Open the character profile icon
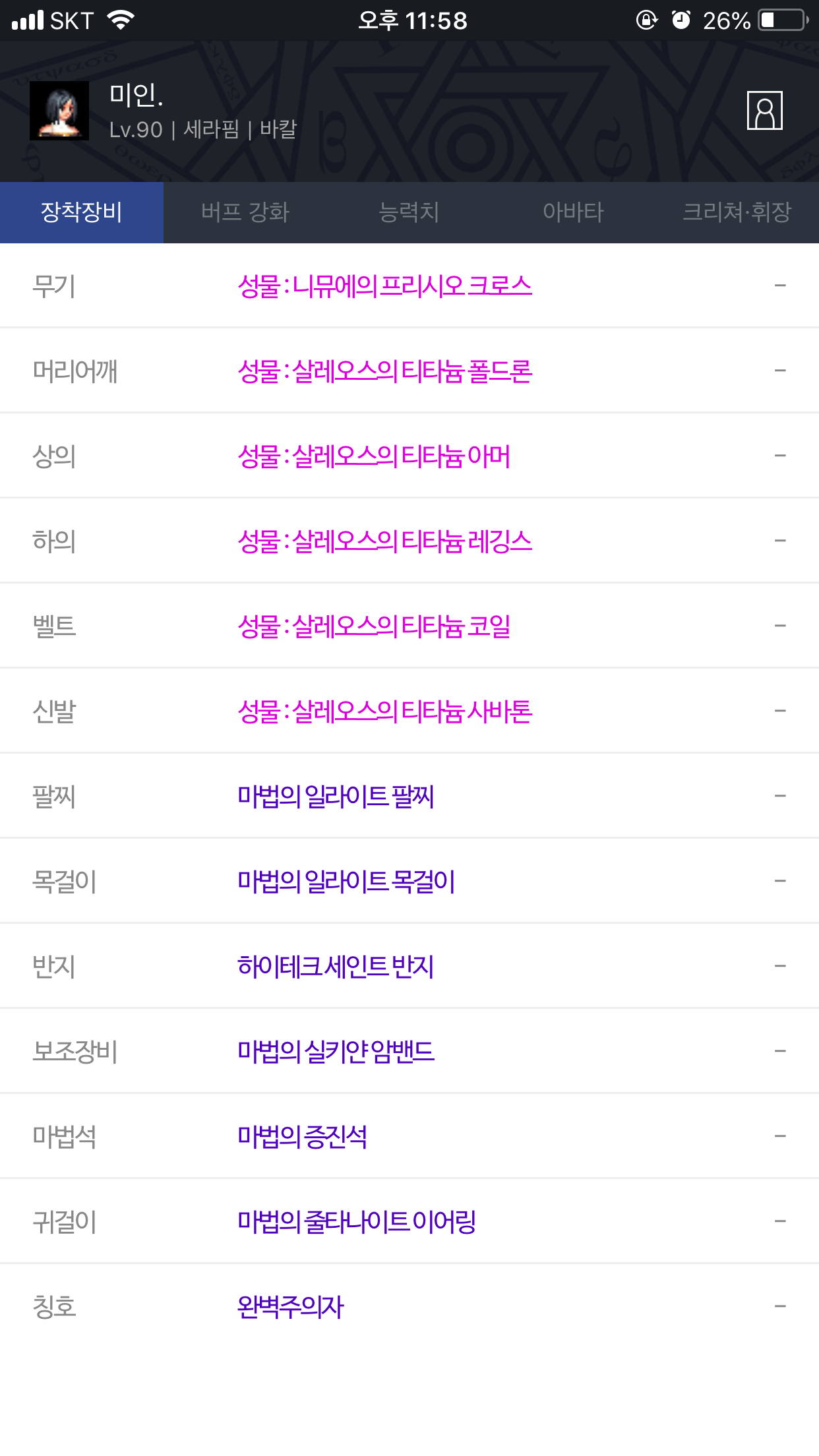The image size is (819, 1456). point(764,110)
